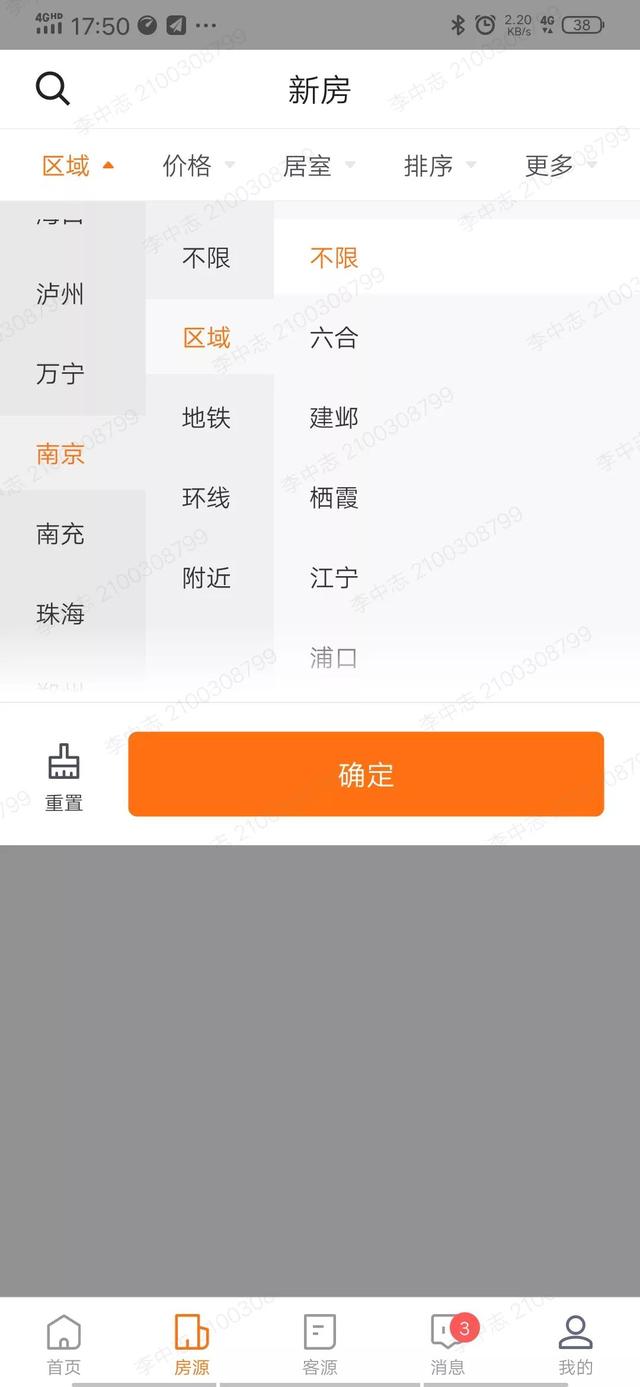640x1387 pixels.
Task: Open the search magnifier icon
Action: [53, 89]
